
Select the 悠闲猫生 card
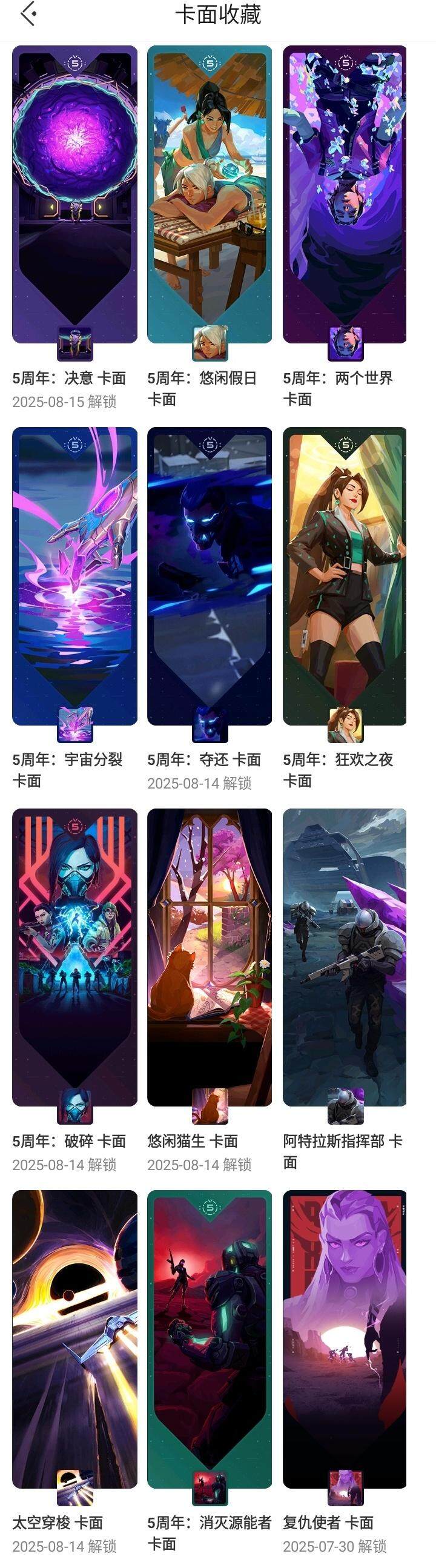coord(210,957)
